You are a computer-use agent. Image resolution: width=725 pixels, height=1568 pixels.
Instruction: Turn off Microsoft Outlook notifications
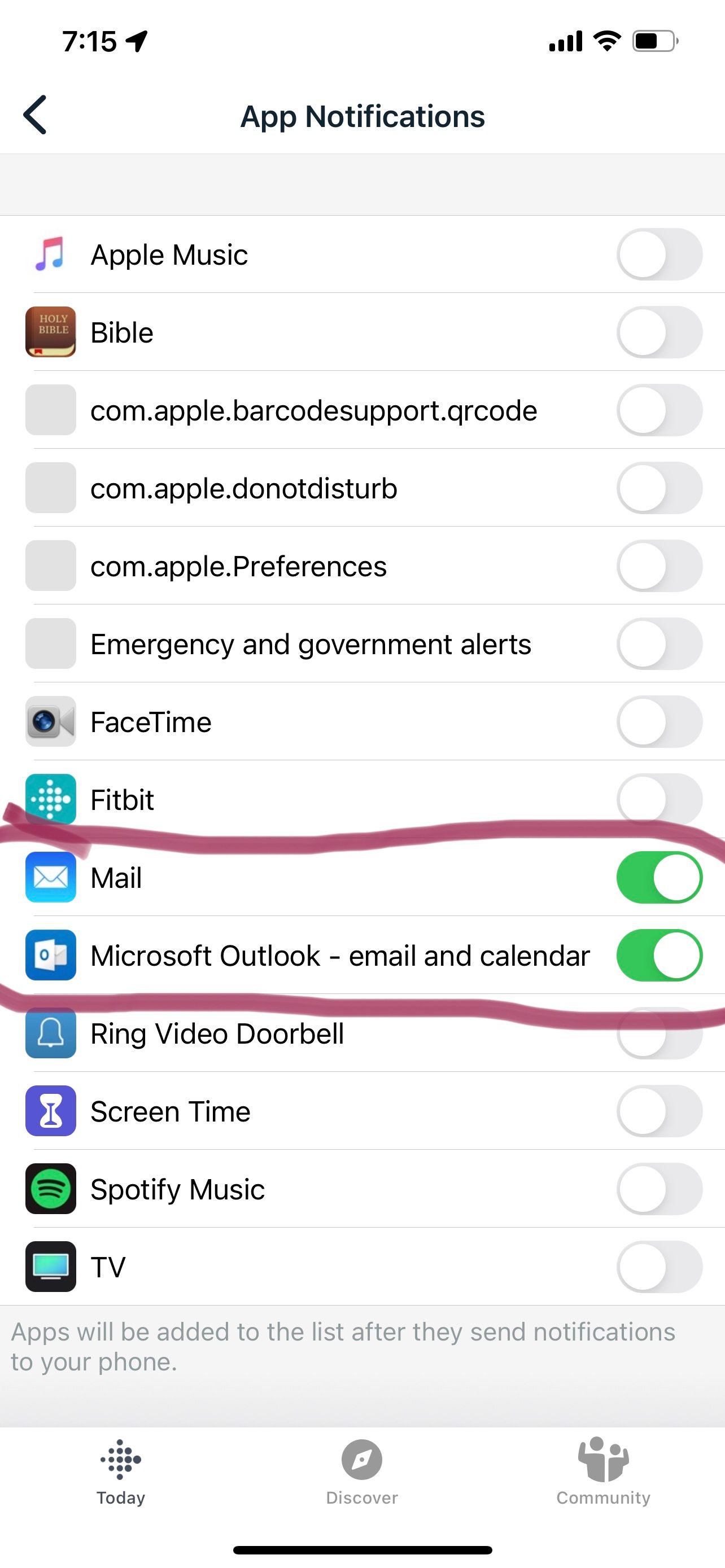(660, 956)
